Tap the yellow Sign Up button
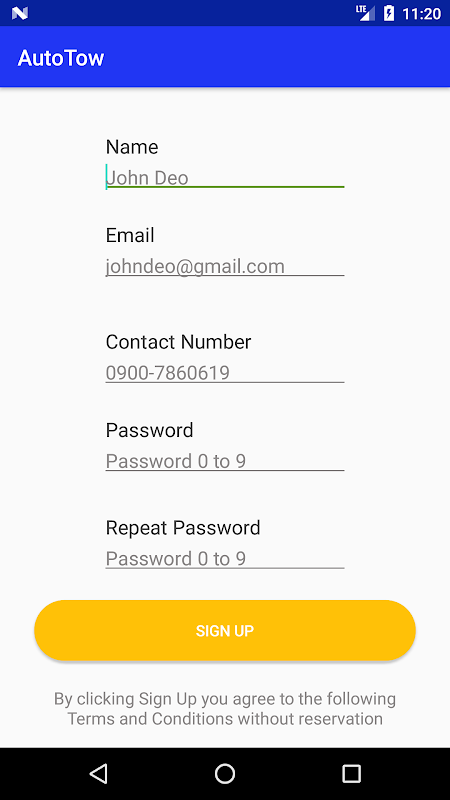Screen dimensions: 450x800 224,631
